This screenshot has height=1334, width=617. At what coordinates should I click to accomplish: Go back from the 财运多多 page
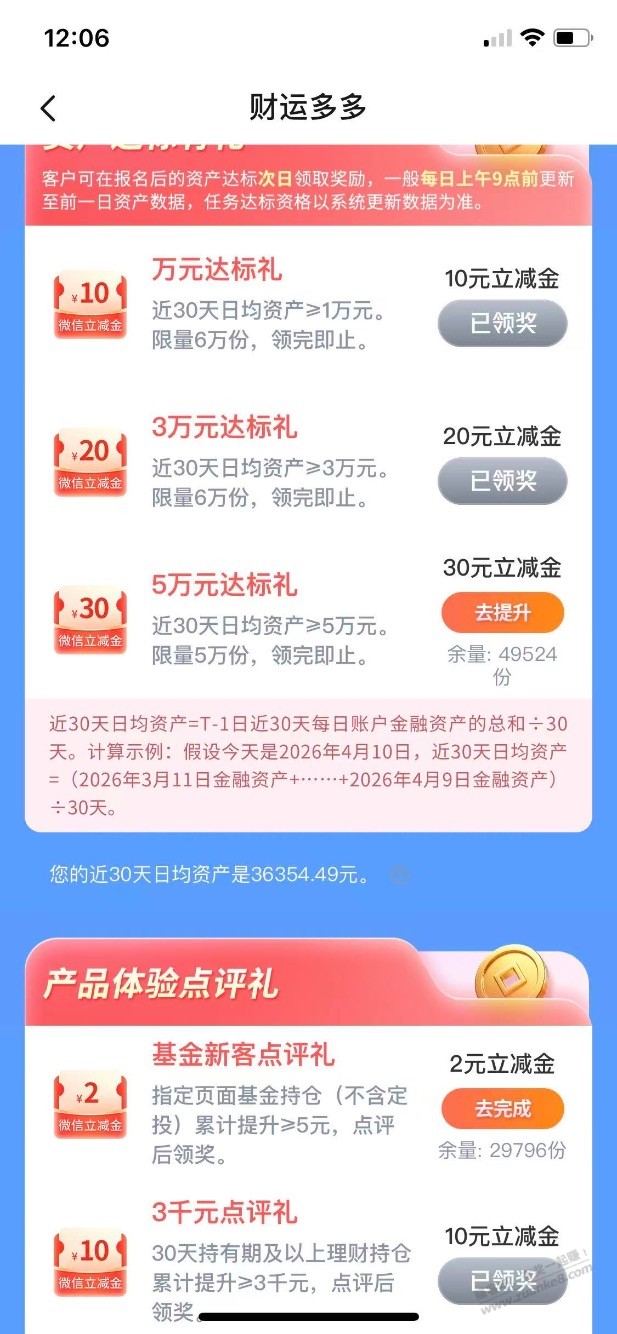48,108
